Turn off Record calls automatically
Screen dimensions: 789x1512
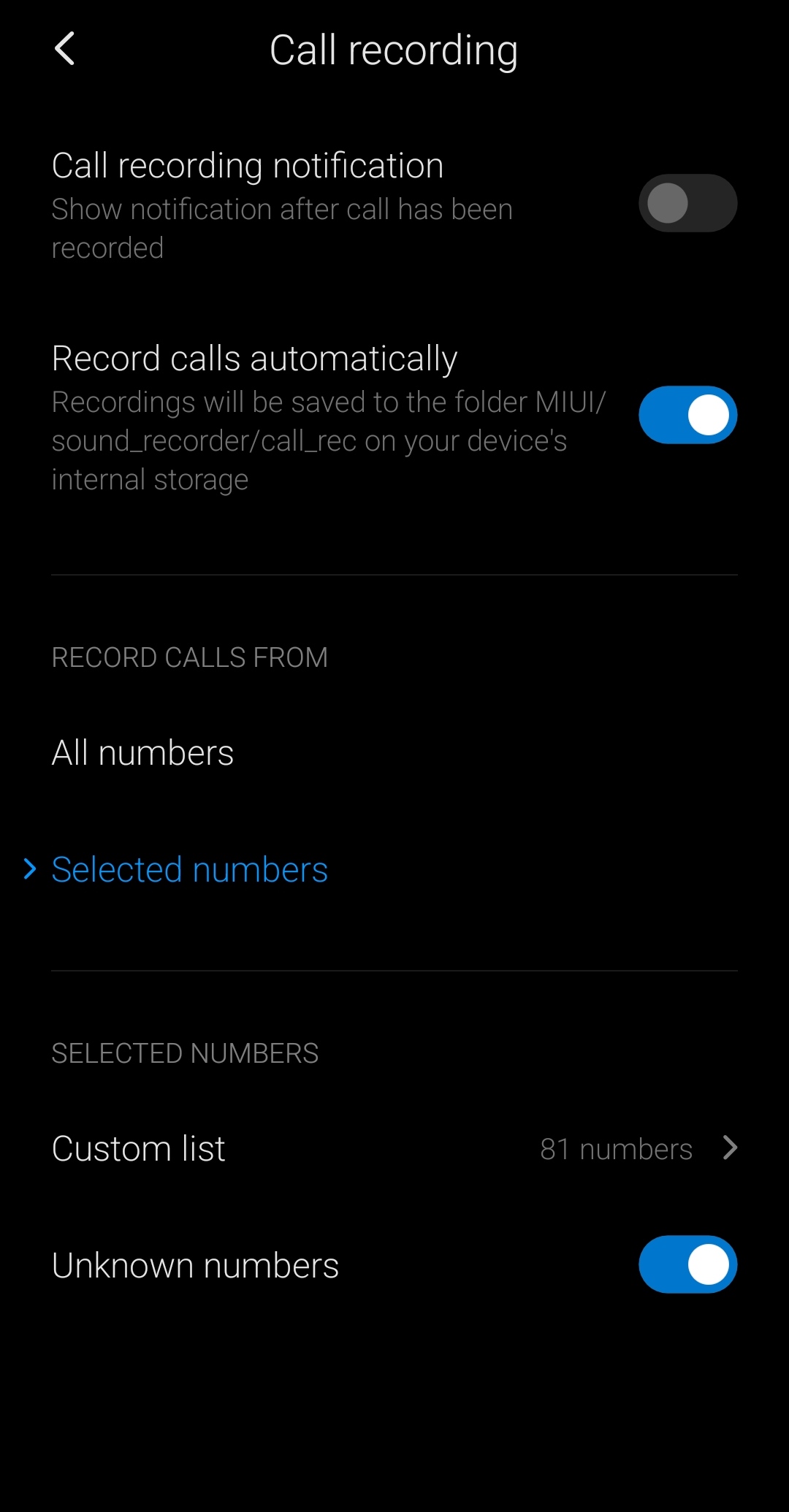point(687,415)
